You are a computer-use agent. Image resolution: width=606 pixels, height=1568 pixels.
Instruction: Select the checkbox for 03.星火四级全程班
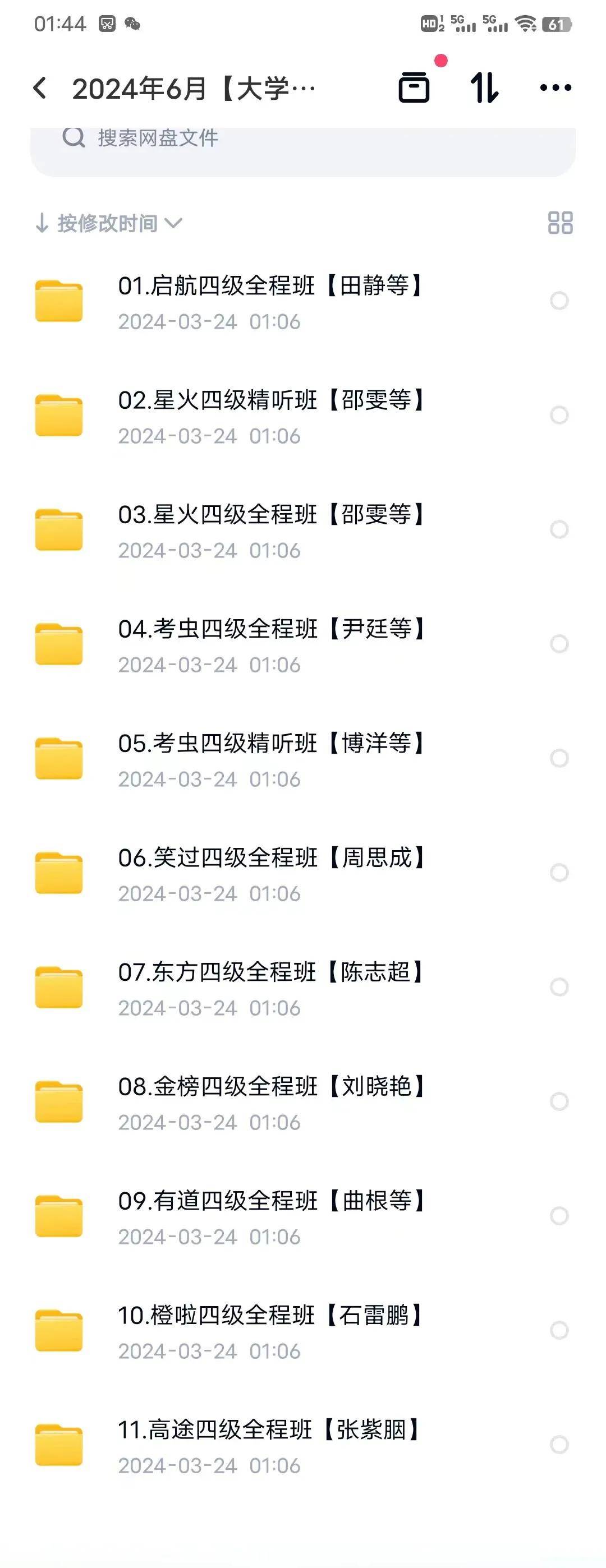559,529
